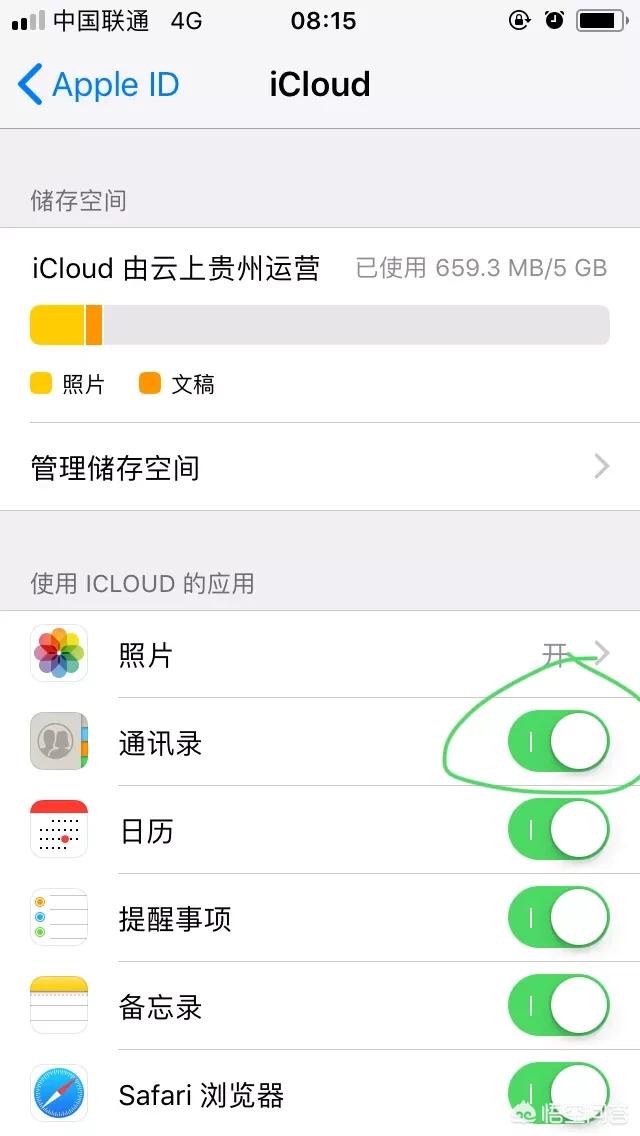Open 照片 iCloud settings row
Image resolution: width=640 pixels, height=1136 pixels.
[320, 655]
